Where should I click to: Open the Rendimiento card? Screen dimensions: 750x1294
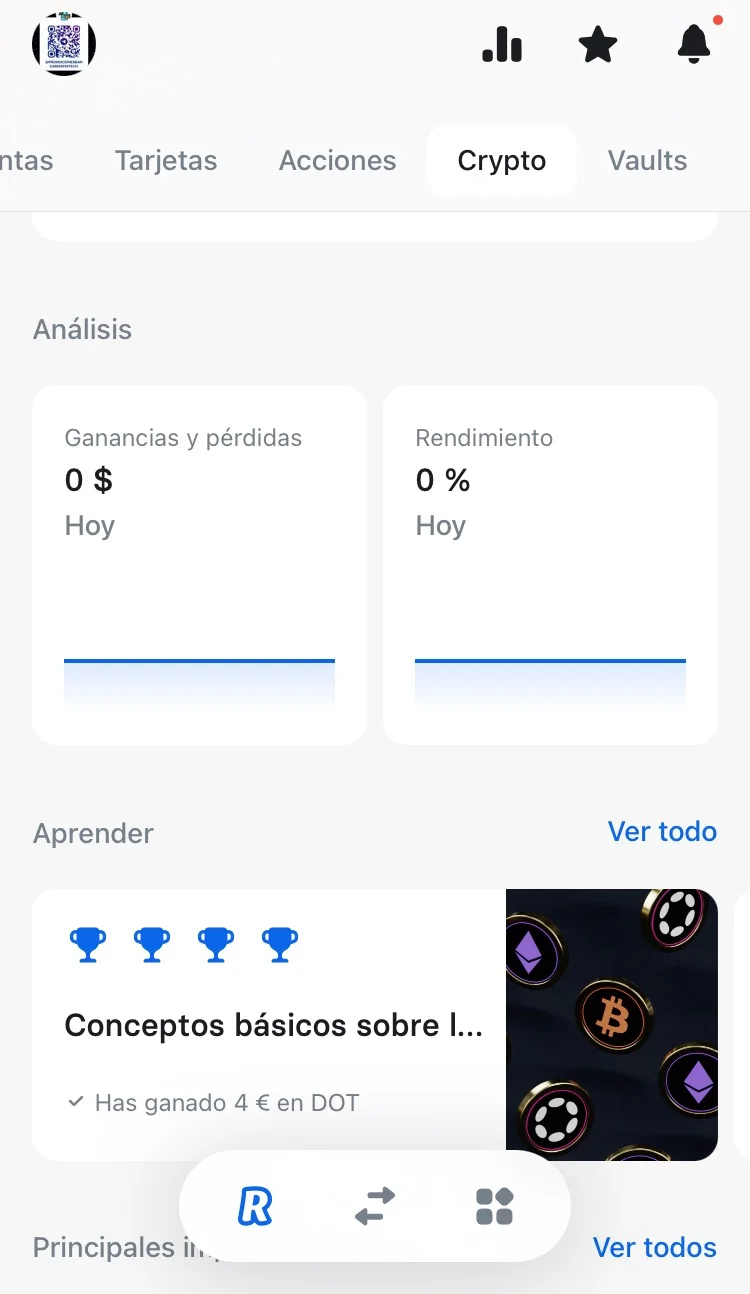(550, 565)
